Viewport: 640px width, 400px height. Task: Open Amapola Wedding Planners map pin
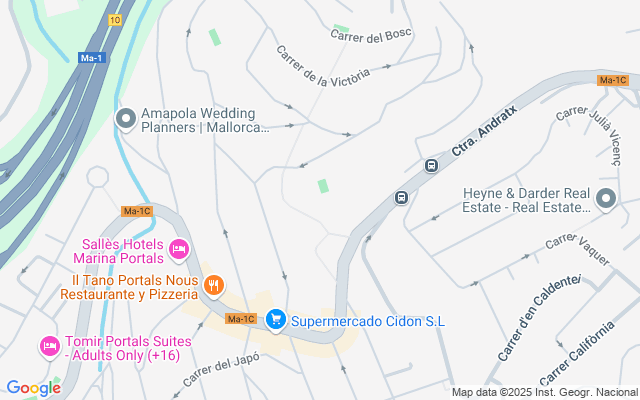[x=126, y=120]
